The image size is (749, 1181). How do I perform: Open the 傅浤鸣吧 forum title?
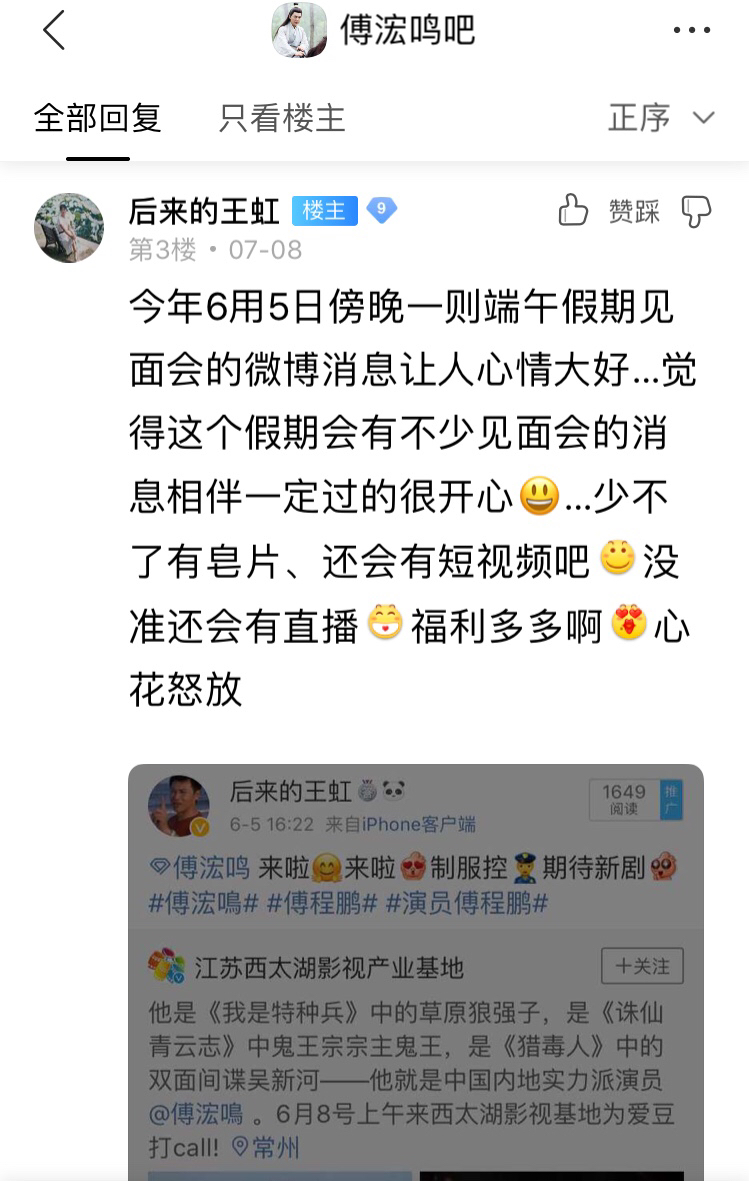coord(407,30)
